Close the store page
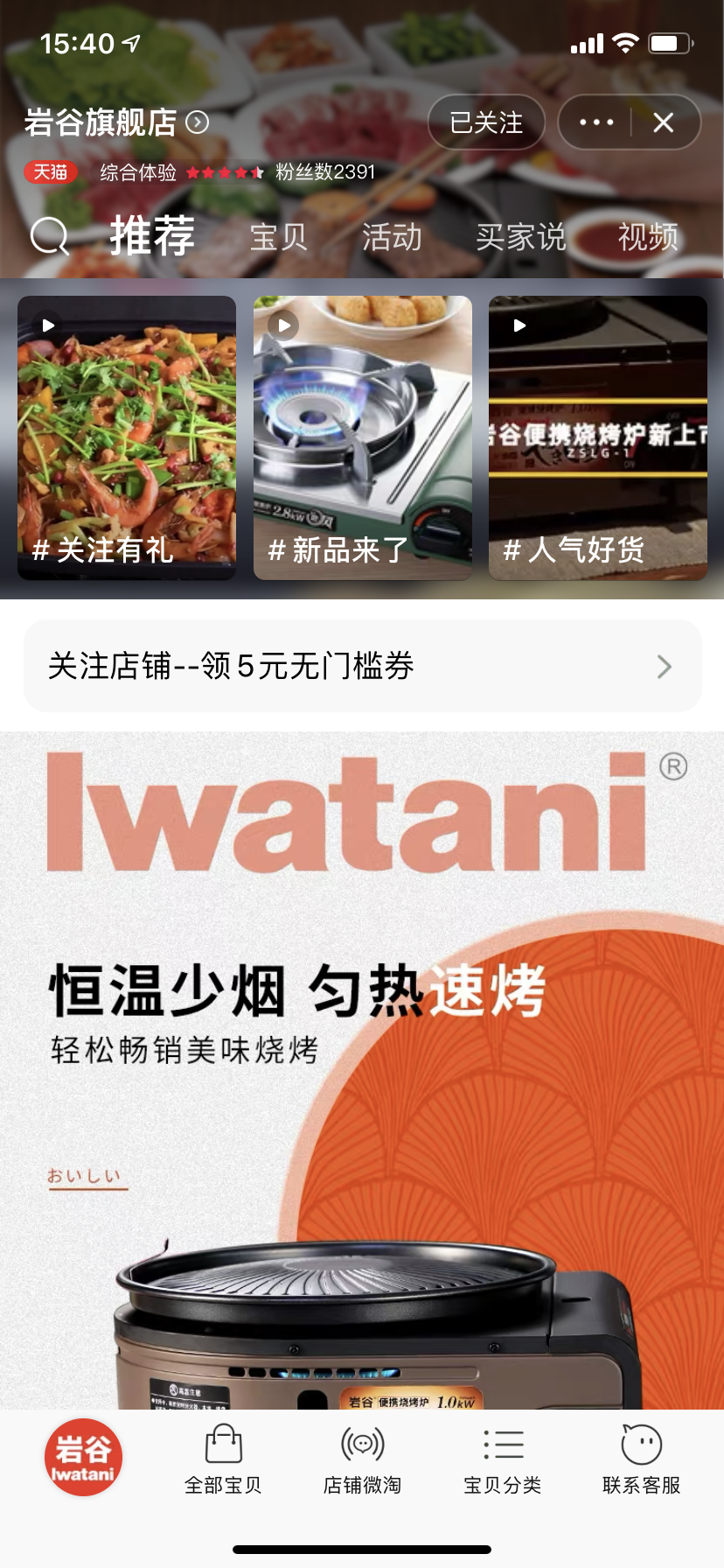This screenshot has height=1568, width=724. (664, 122)
